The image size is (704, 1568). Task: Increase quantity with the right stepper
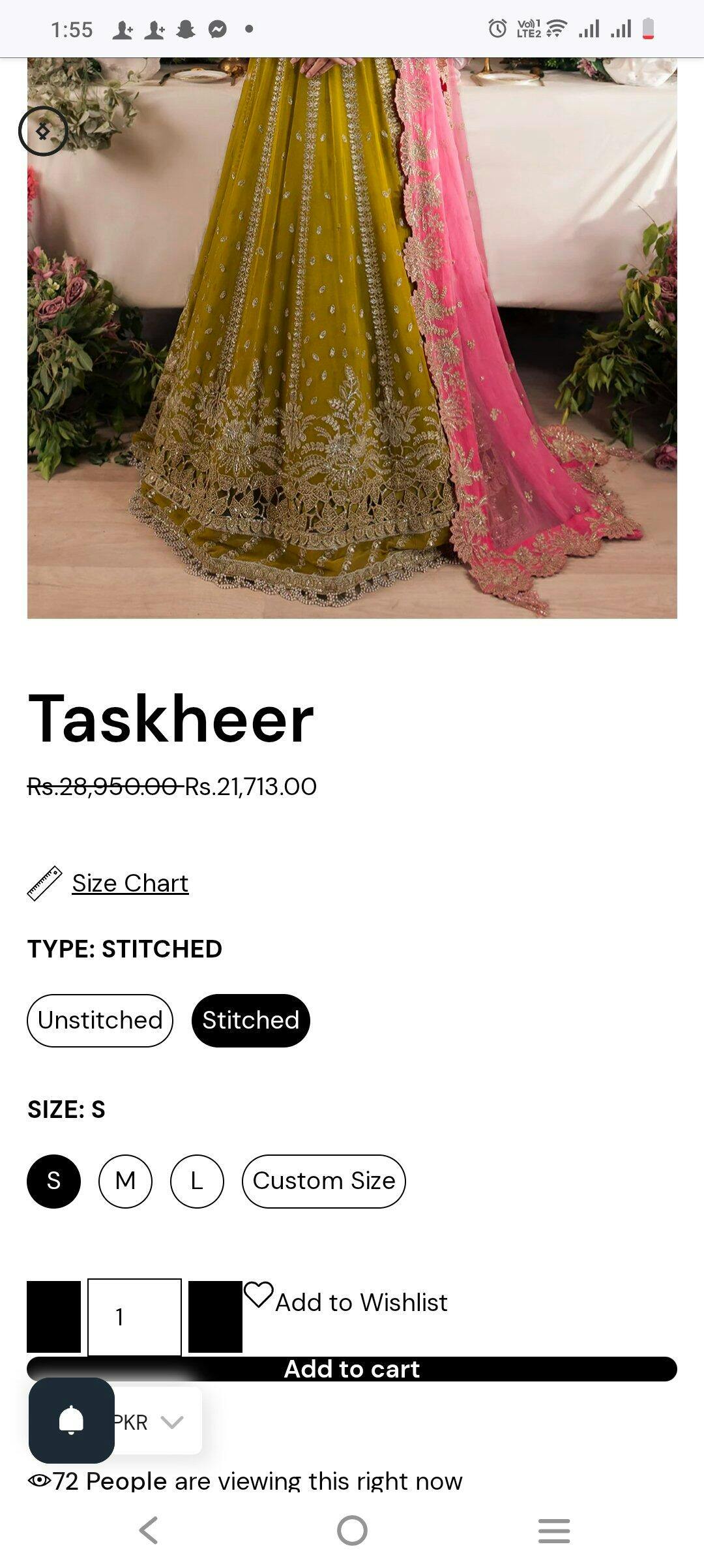coord(215,1316)
